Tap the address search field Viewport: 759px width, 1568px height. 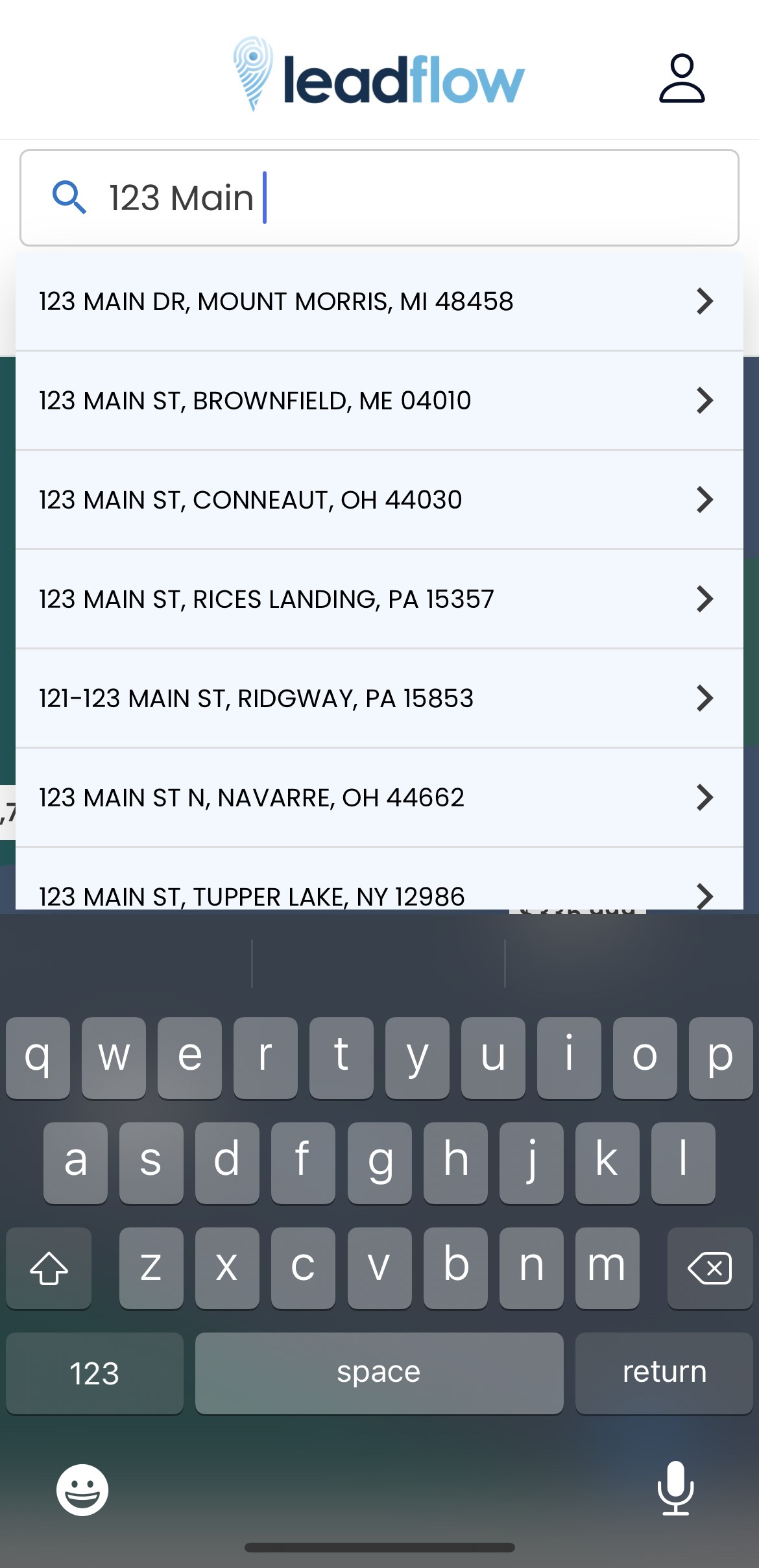click(x=379, y=198)
